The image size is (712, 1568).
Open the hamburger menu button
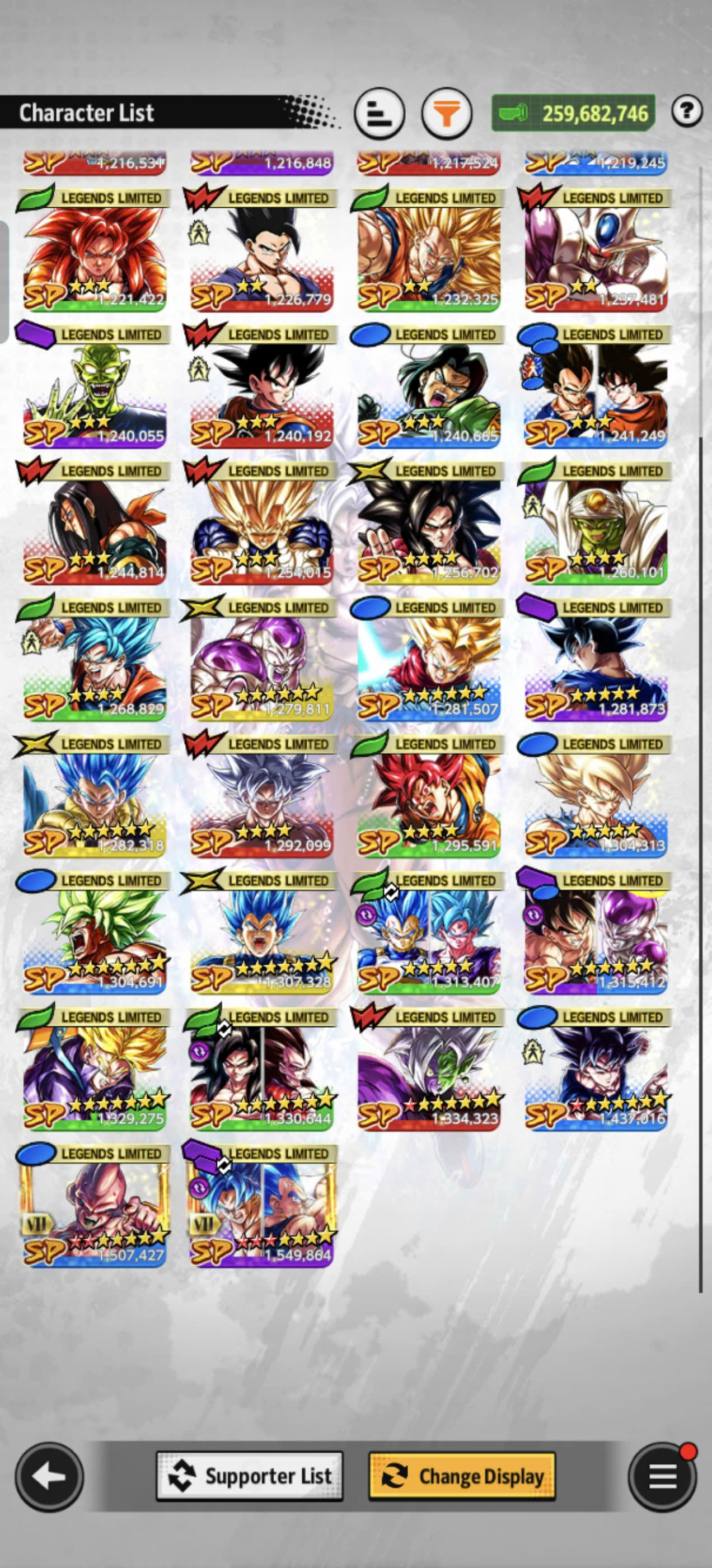click(662, 1476)
